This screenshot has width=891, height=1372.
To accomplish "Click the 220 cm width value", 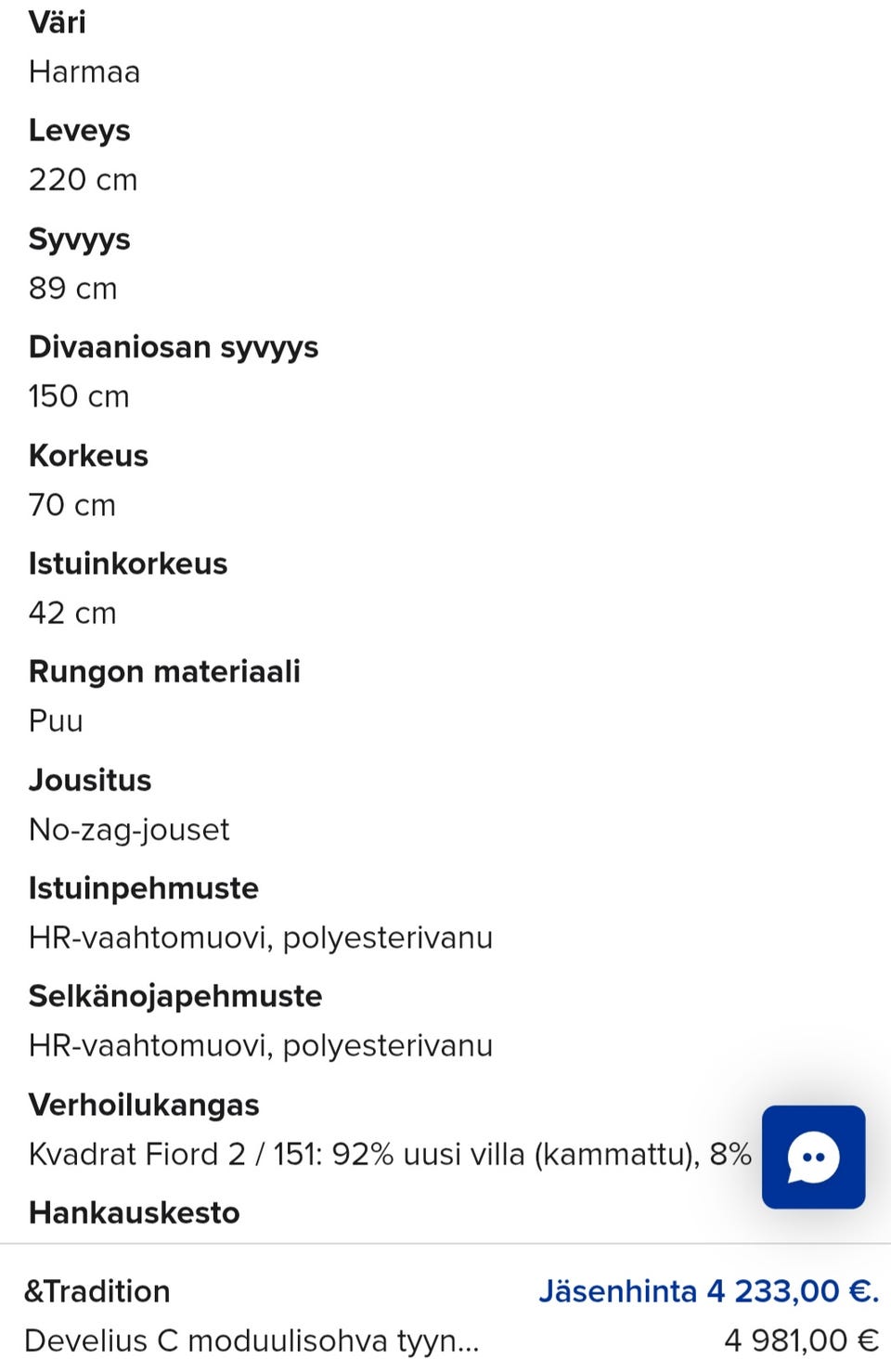I will point(84,179).
